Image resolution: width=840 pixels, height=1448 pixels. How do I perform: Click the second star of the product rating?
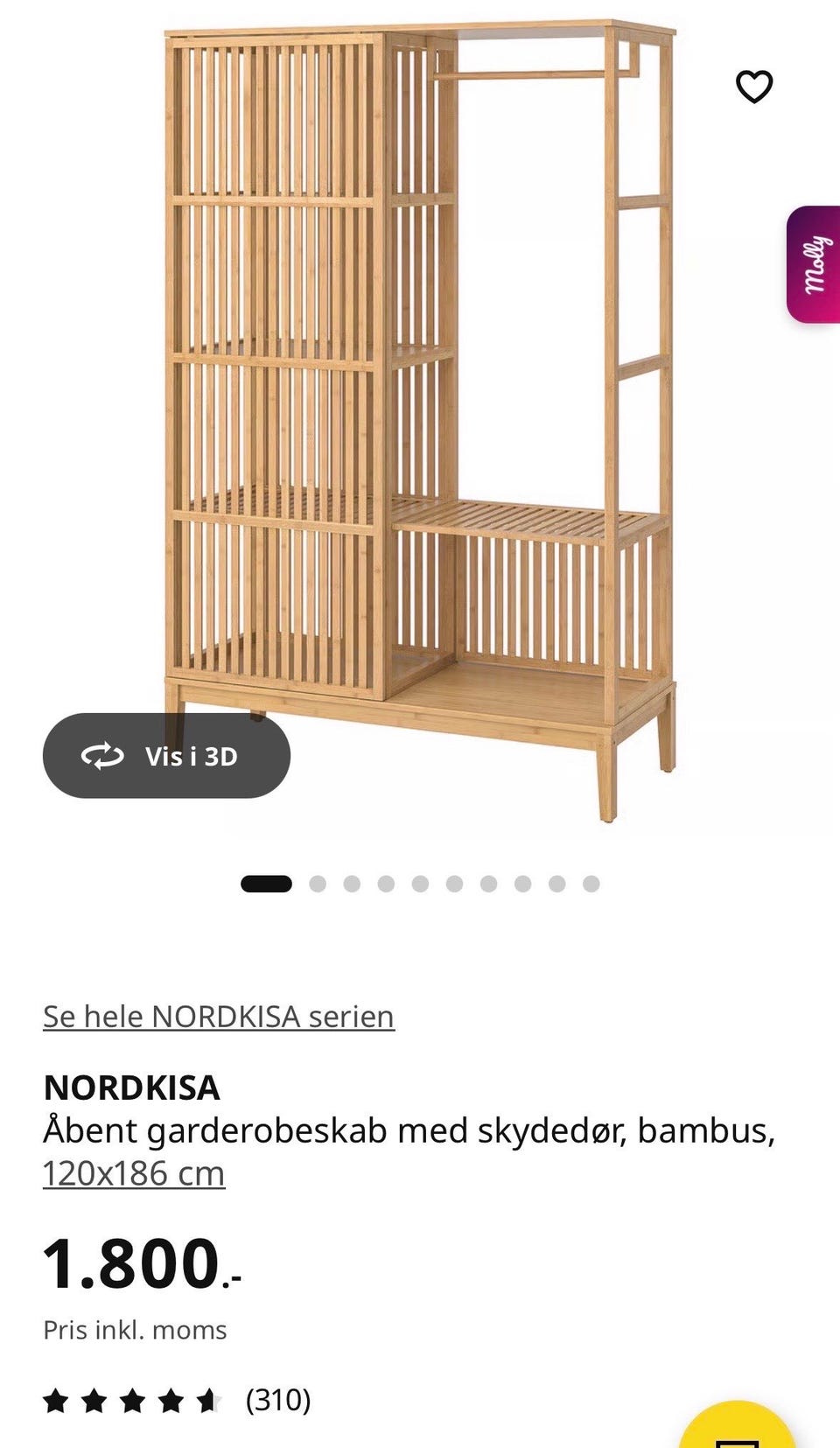pyautogui.click(x=93, y=1400)
